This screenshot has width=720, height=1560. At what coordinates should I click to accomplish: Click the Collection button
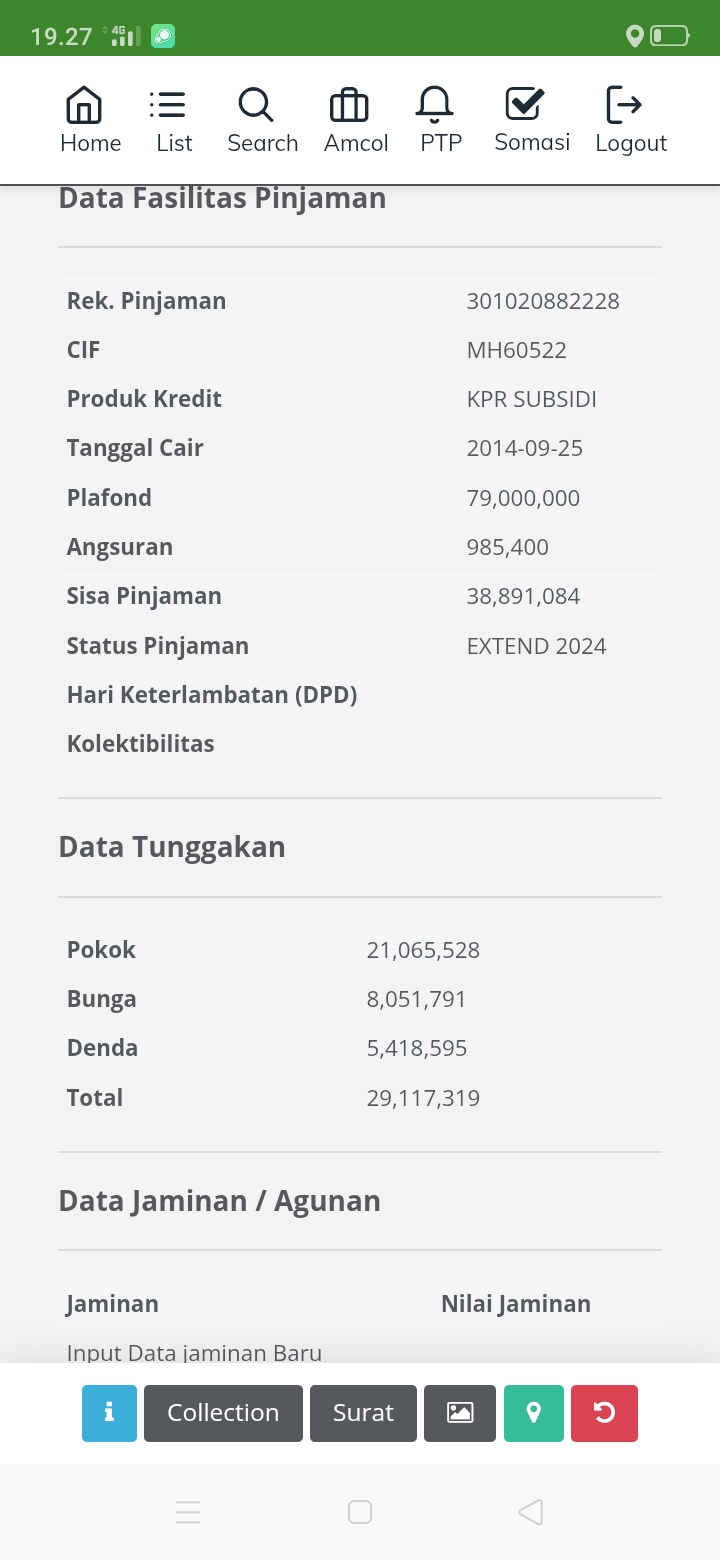click(223, 1413)
